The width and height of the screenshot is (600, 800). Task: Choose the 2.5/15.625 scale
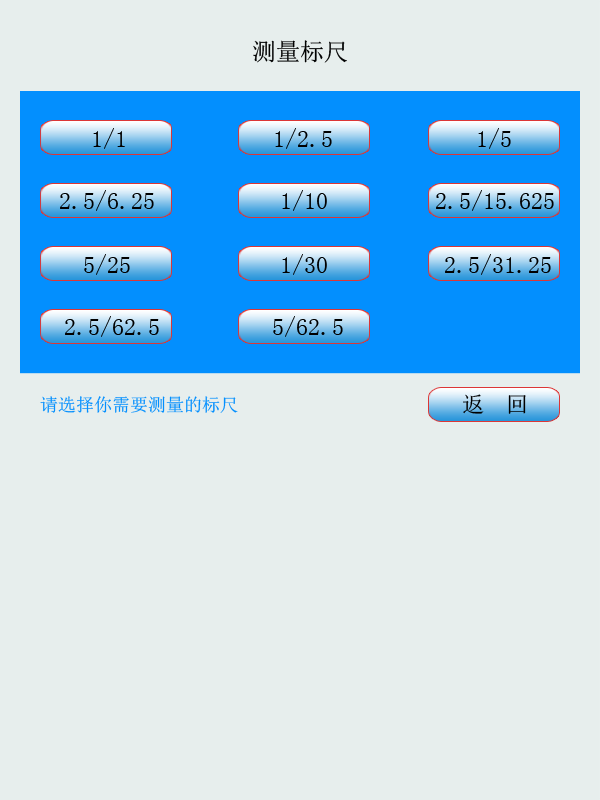pyautogui.click(x=494, y=201)
